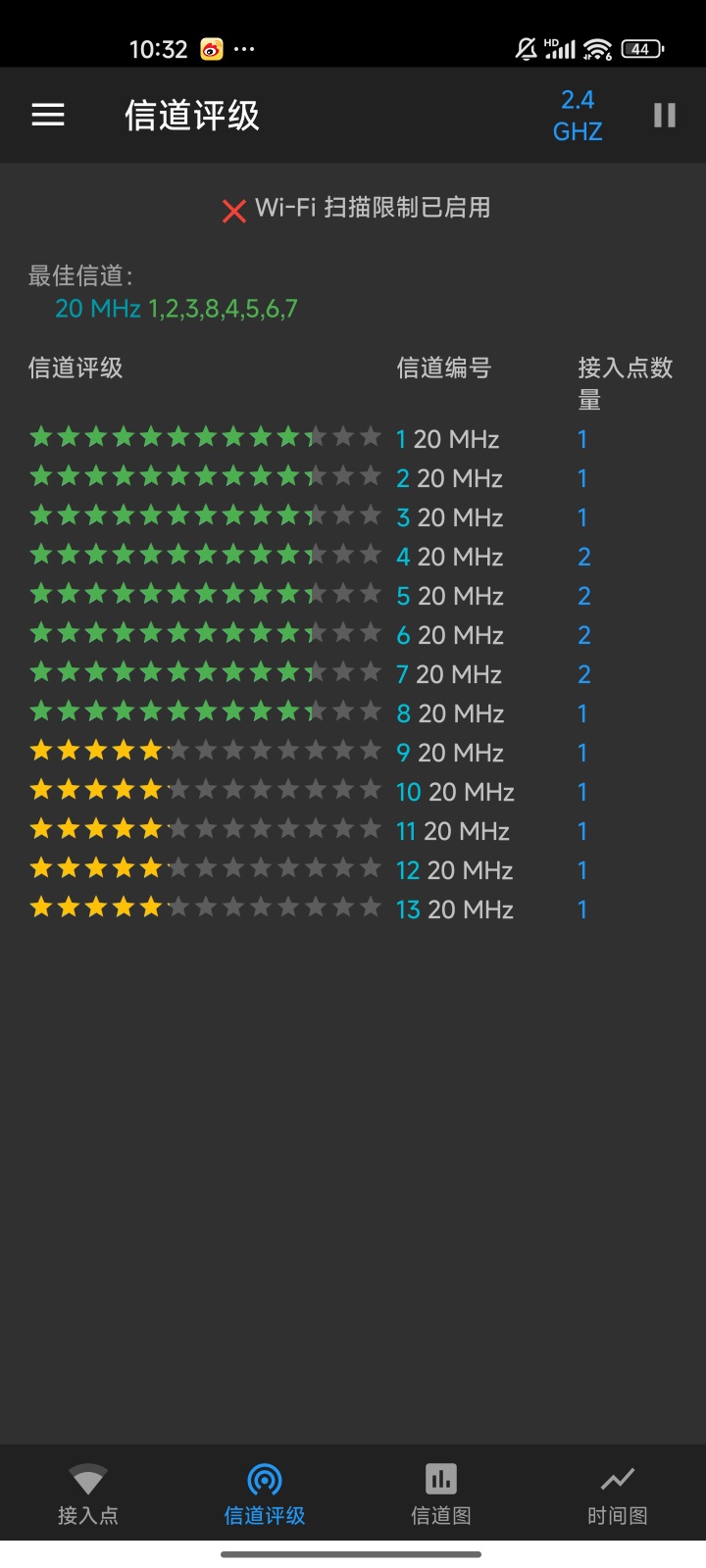Viewport: 706px width, 1568px height.
Task: Pause Wi-Fi scanning
Action: (x=664, y=116)
